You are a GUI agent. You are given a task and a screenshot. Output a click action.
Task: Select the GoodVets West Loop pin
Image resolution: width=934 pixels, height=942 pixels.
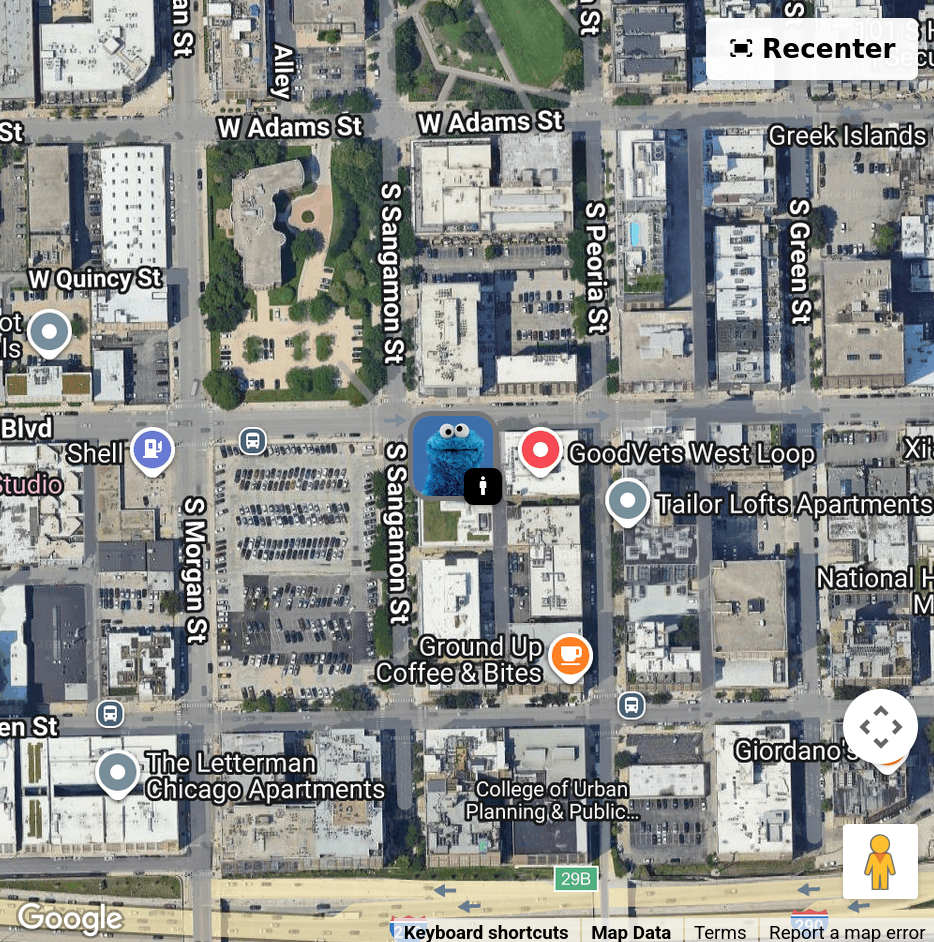pyautogui.click(x=540, y=450)
